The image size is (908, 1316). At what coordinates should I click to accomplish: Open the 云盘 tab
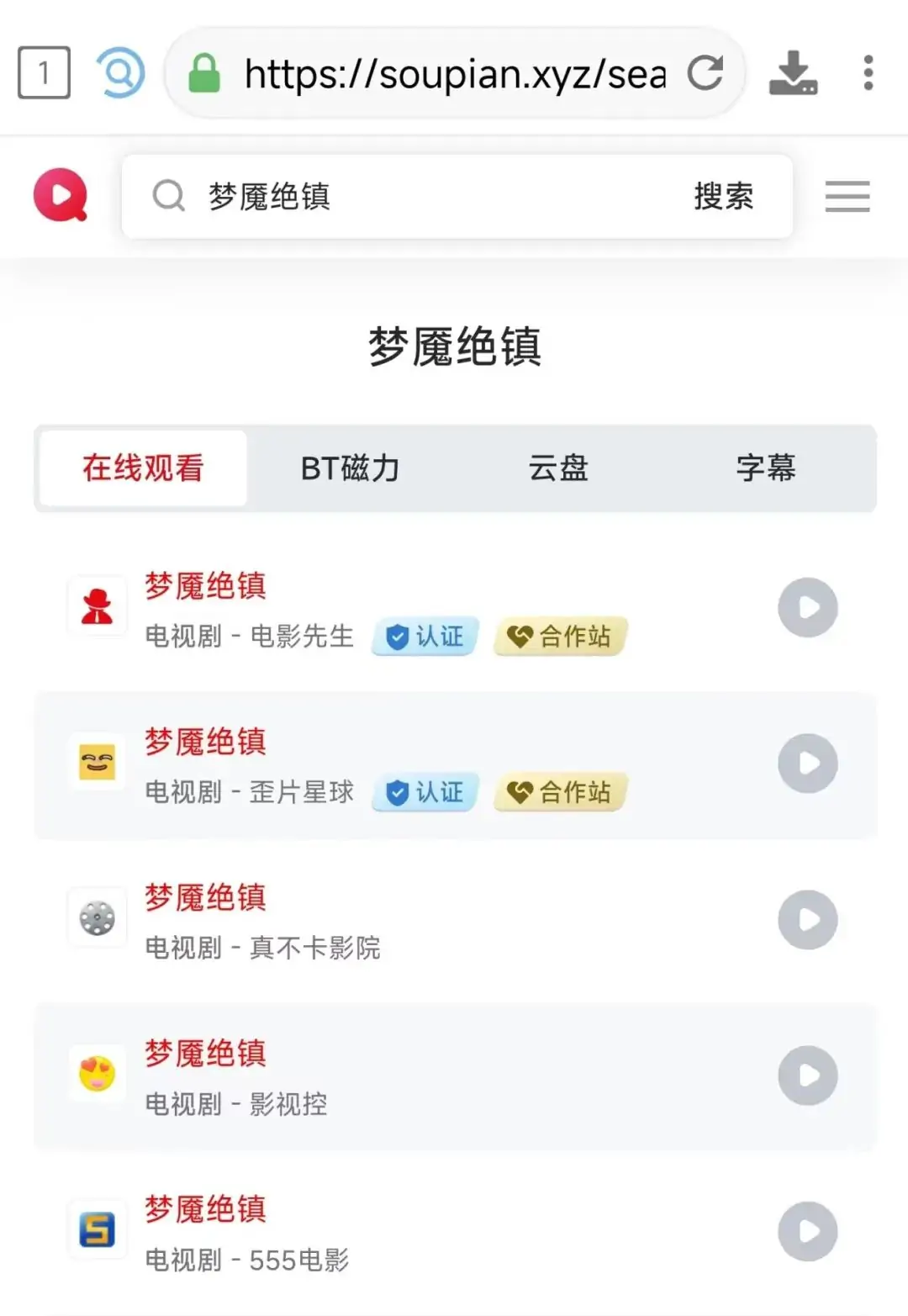click(559, 468)
